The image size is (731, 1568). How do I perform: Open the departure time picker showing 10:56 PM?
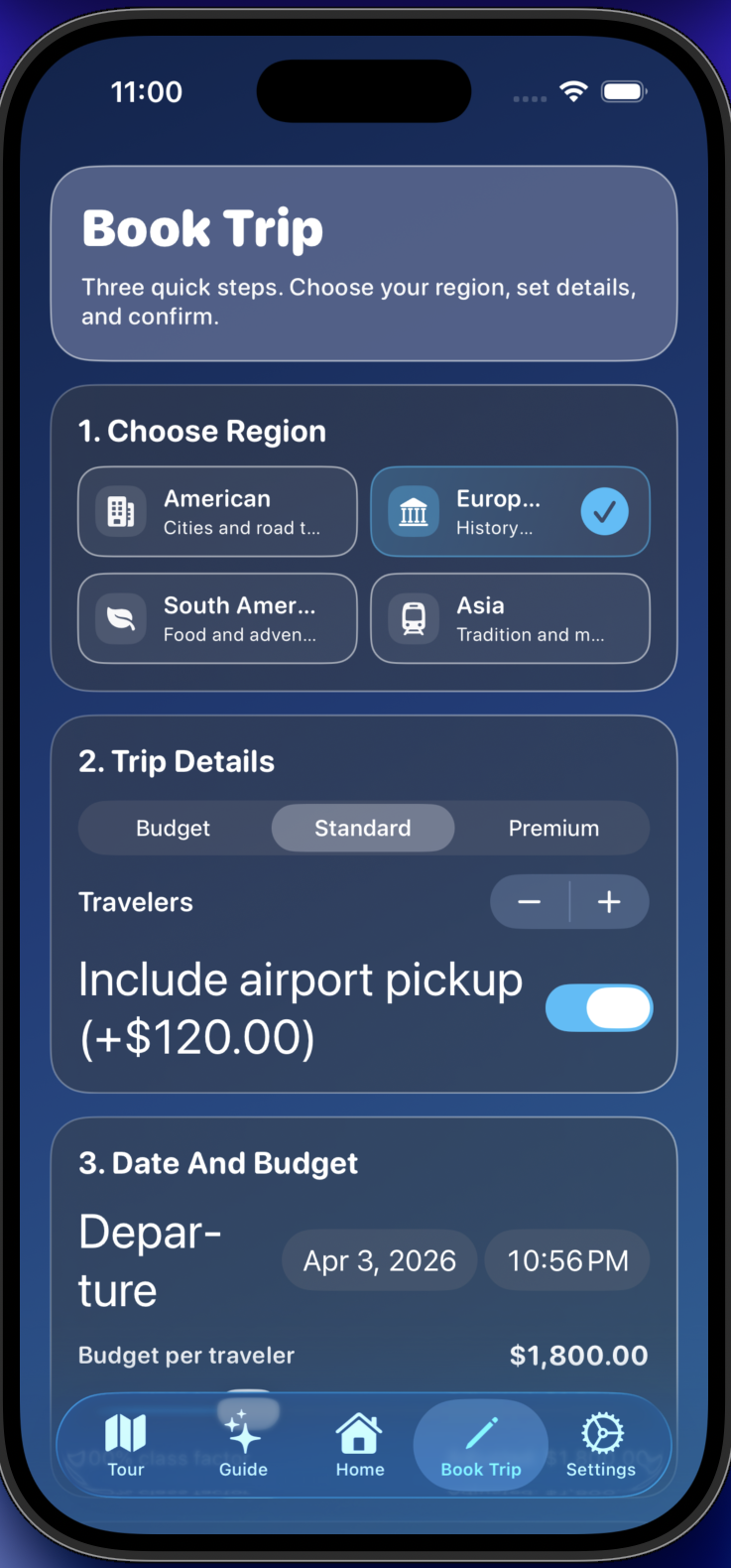point(566,1259)
